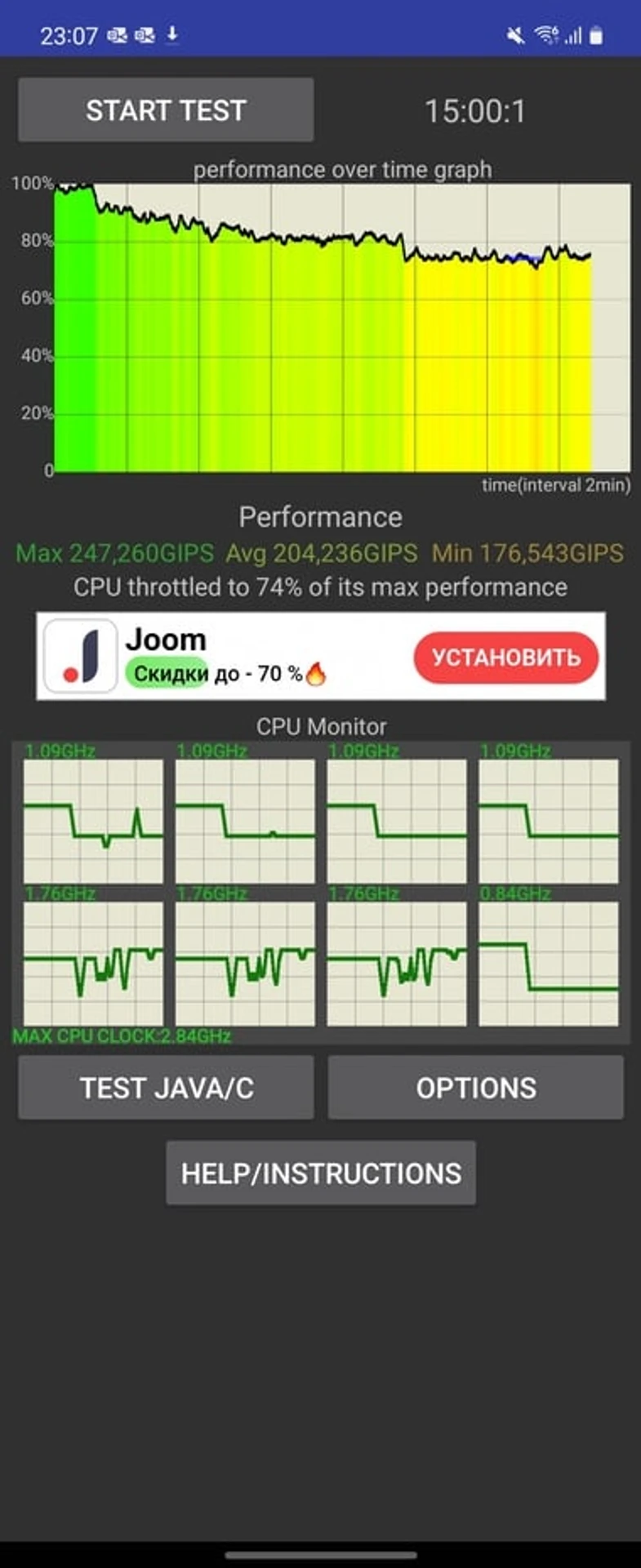The height and width of the screenshot is (1568, 641).
Task: Click the CPU throttled to 74% text
Action: point(320,587)
